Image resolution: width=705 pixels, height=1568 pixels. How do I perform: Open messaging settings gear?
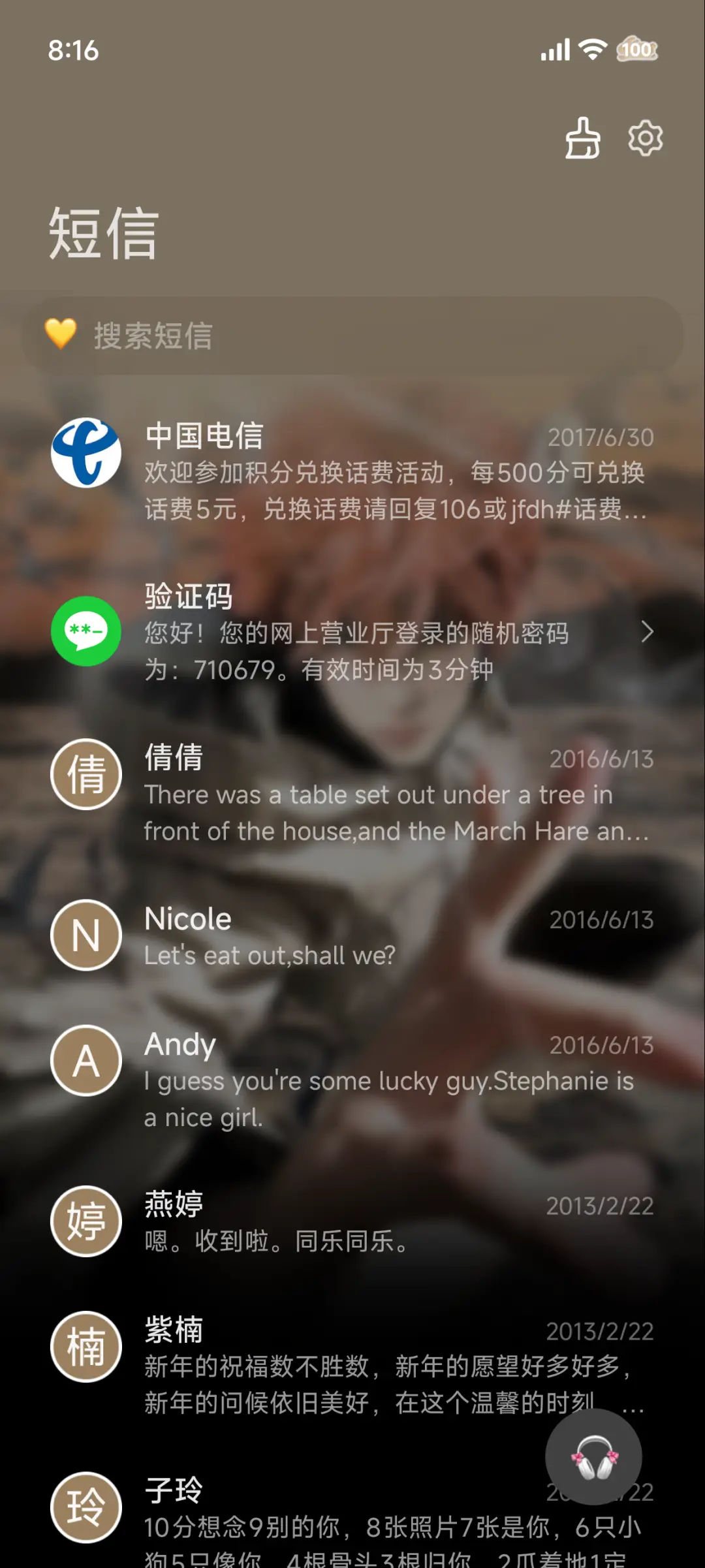645,138
